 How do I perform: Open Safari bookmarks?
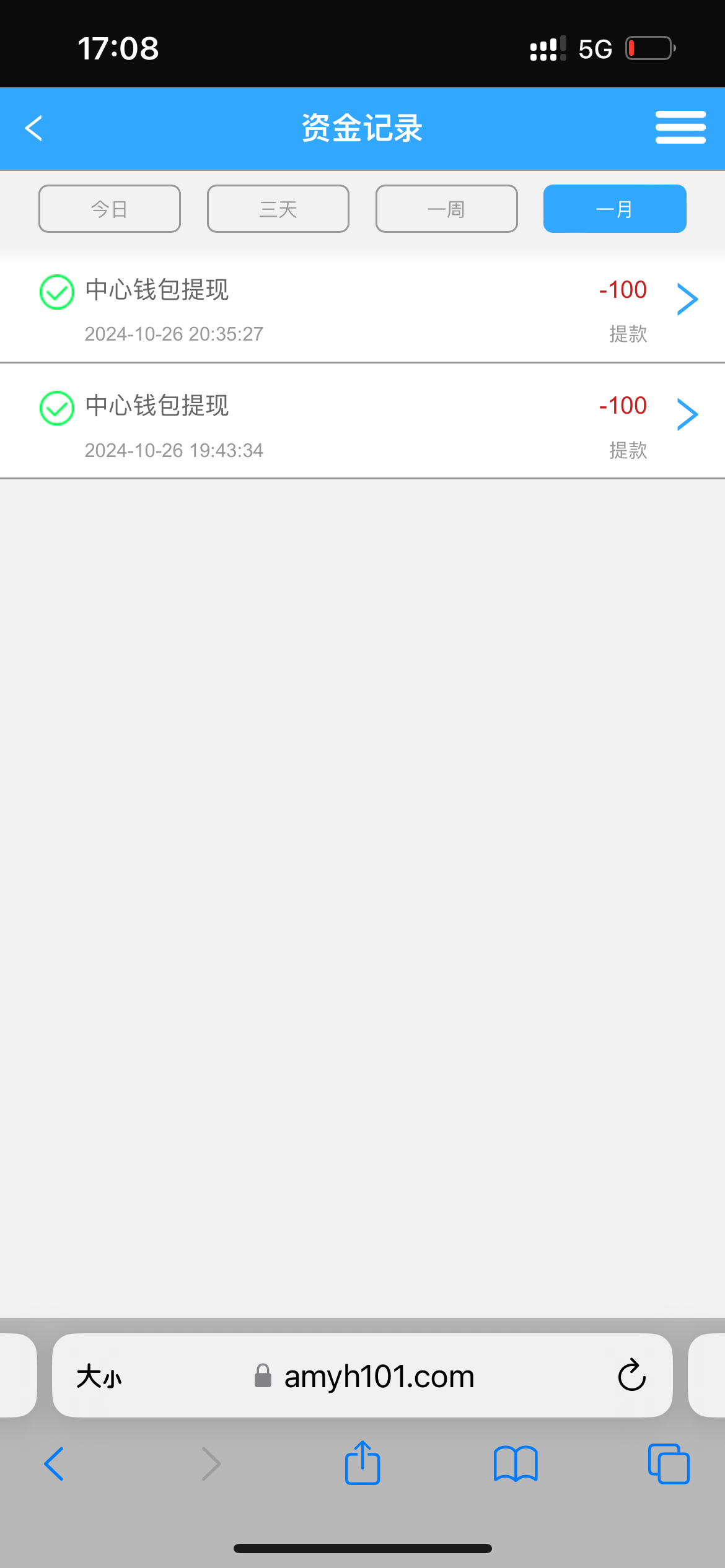(516, 1464)
